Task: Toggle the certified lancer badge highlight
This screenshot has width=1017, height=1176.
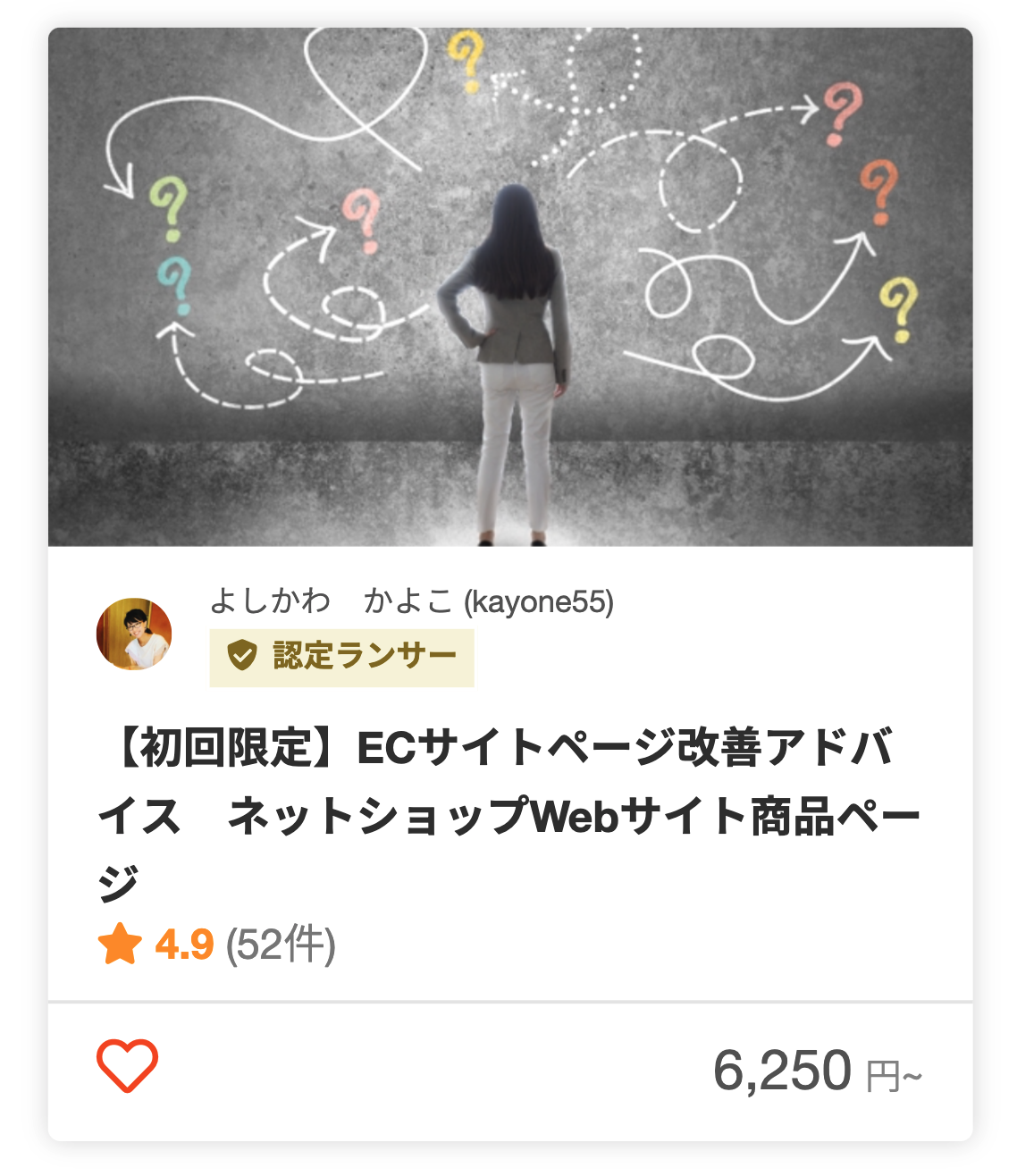Action: coord(344,655)
